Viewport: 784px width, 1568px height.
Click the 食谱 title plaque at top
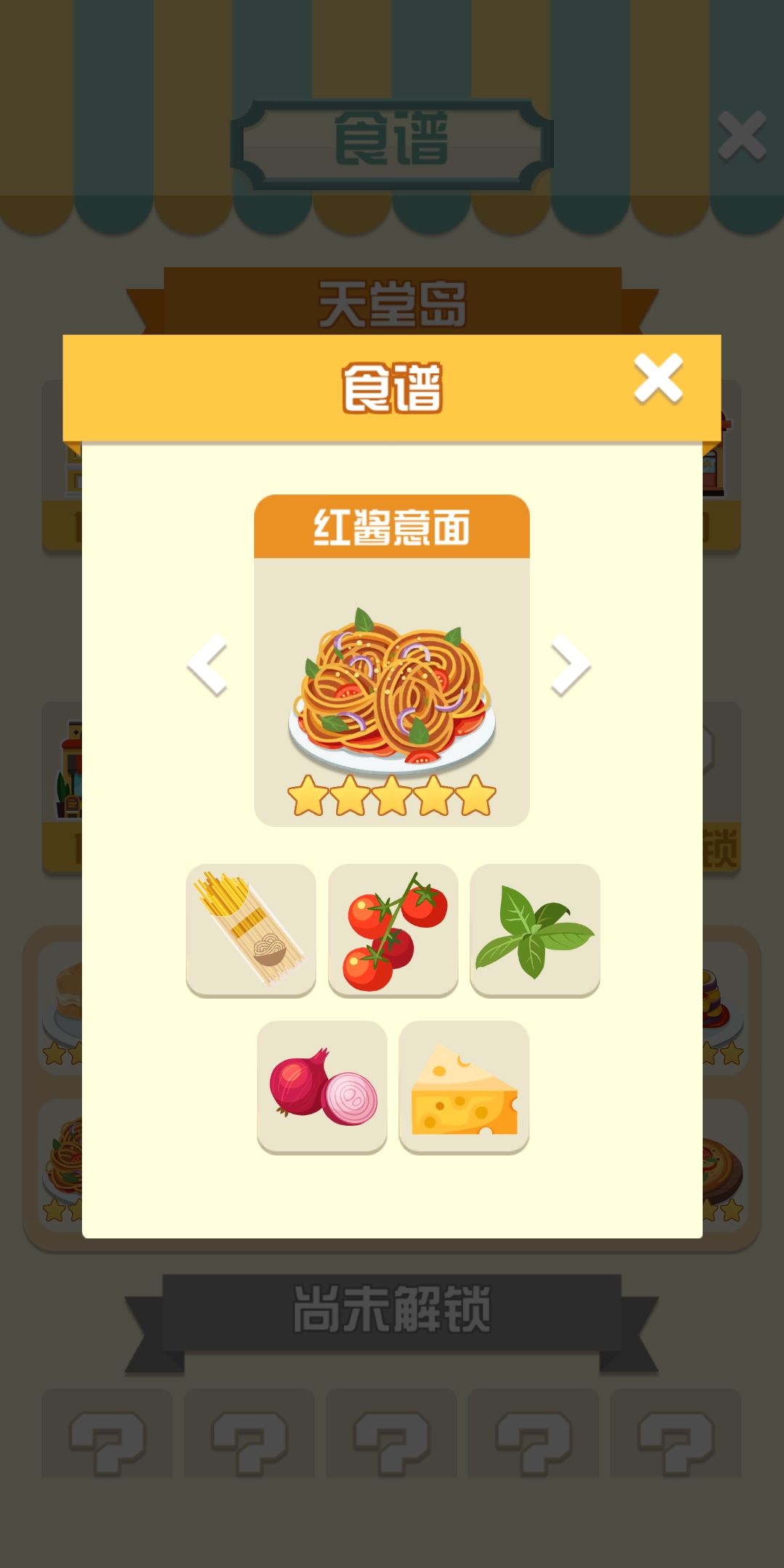392,138
